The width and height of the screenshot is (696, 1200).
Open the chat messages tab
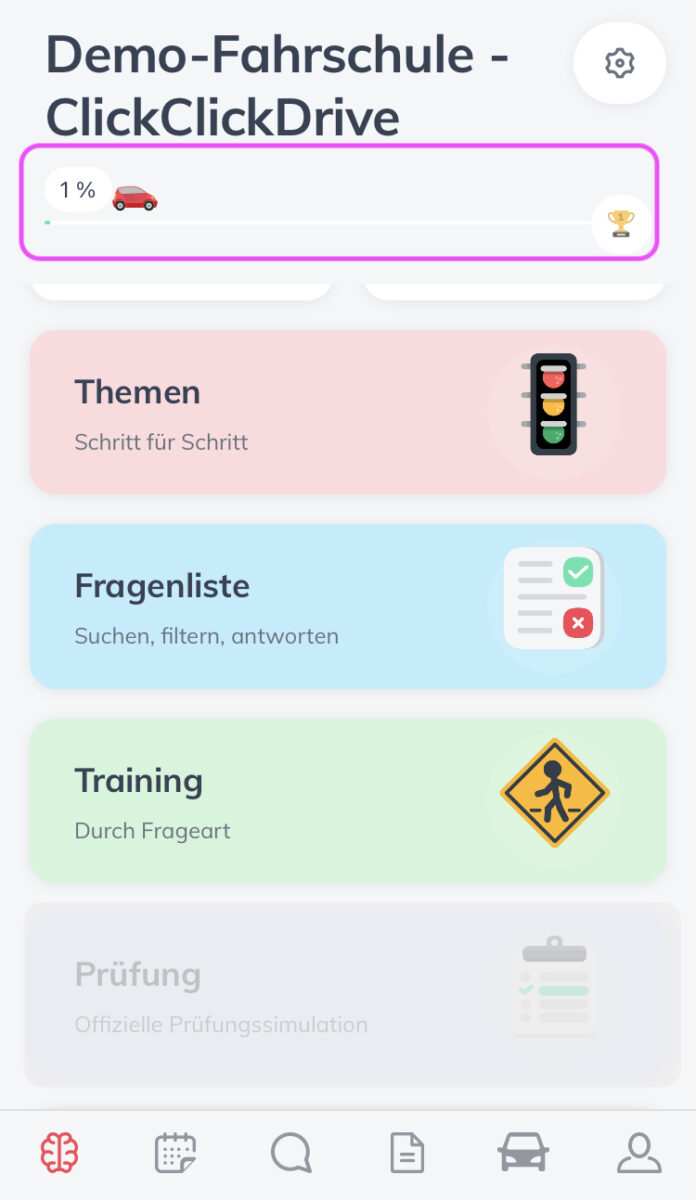291,1153
